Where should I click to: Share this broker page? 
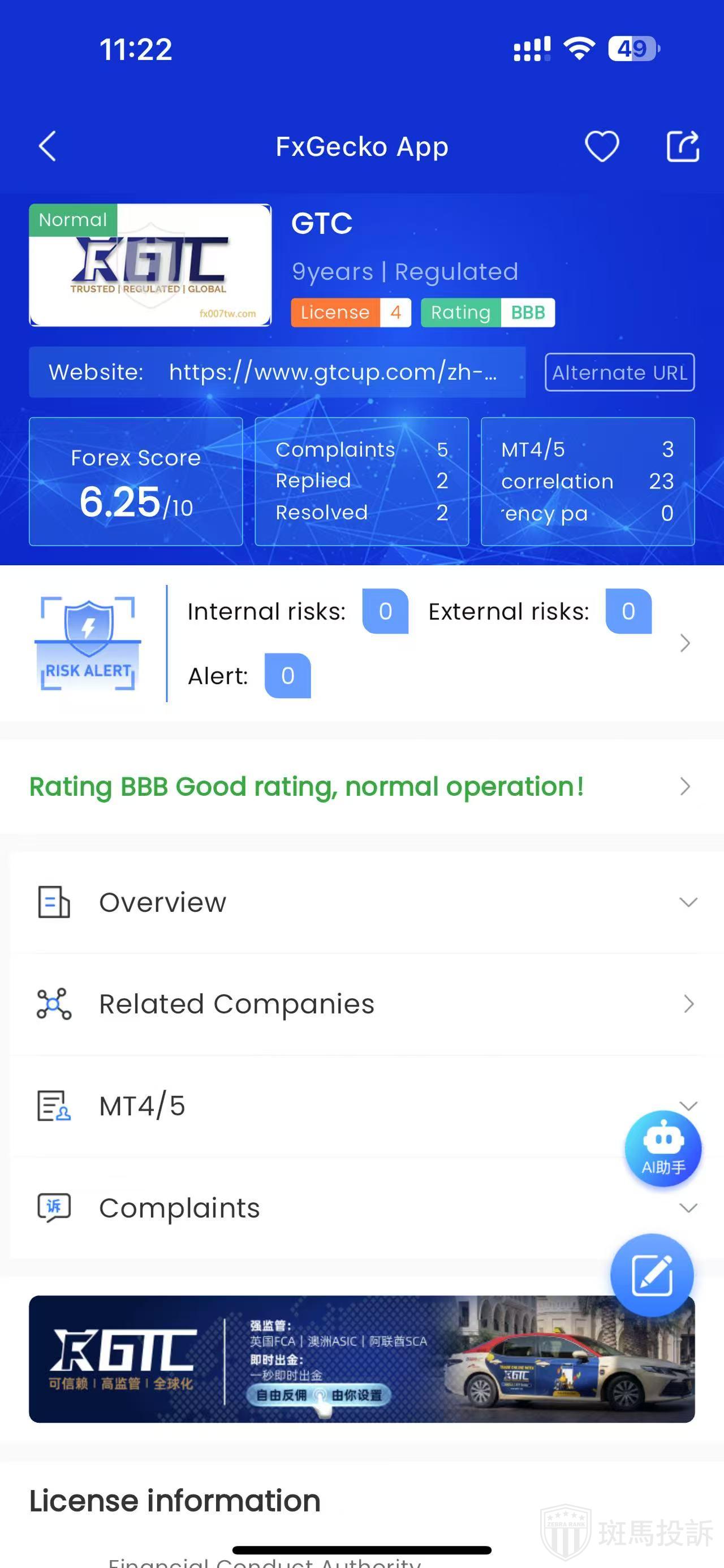coord(683,146)
